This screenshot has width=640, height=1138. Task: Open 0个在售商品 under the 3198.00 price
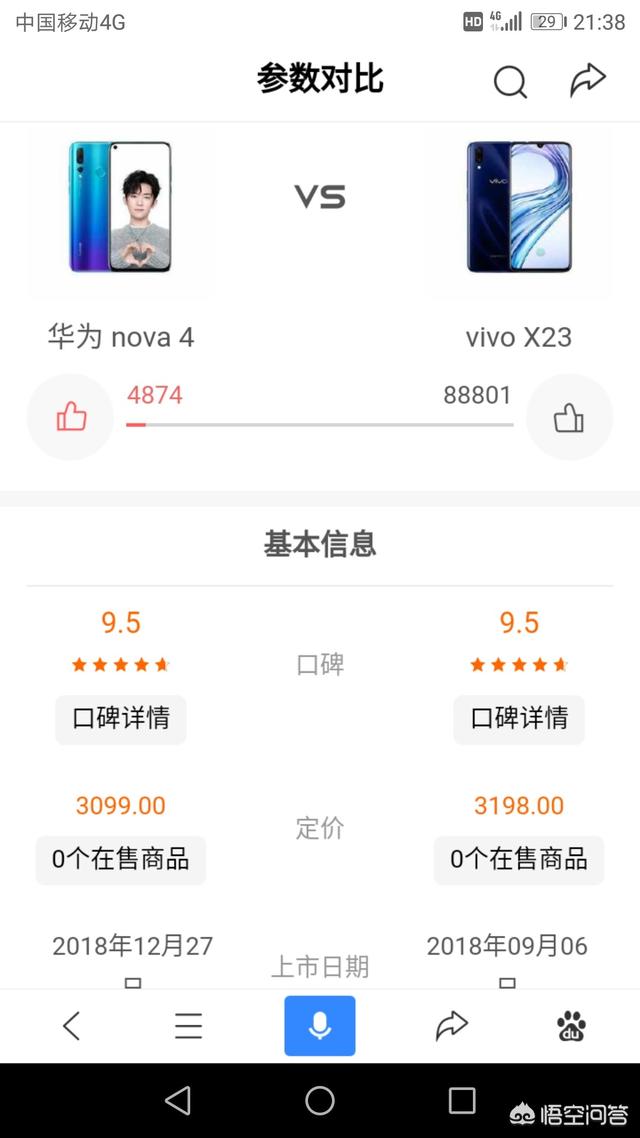519,859
